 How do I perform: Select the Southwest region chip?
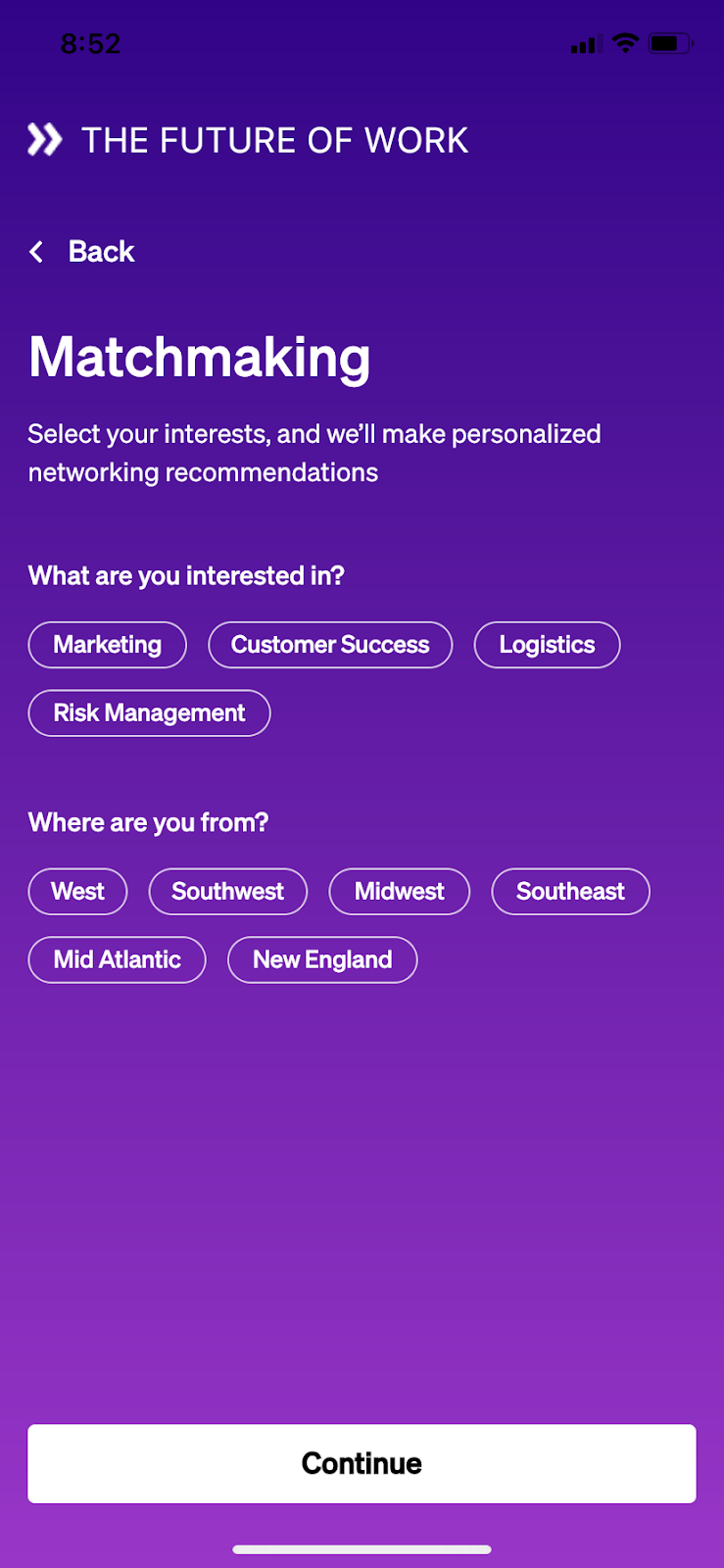(x=228, y=892)
